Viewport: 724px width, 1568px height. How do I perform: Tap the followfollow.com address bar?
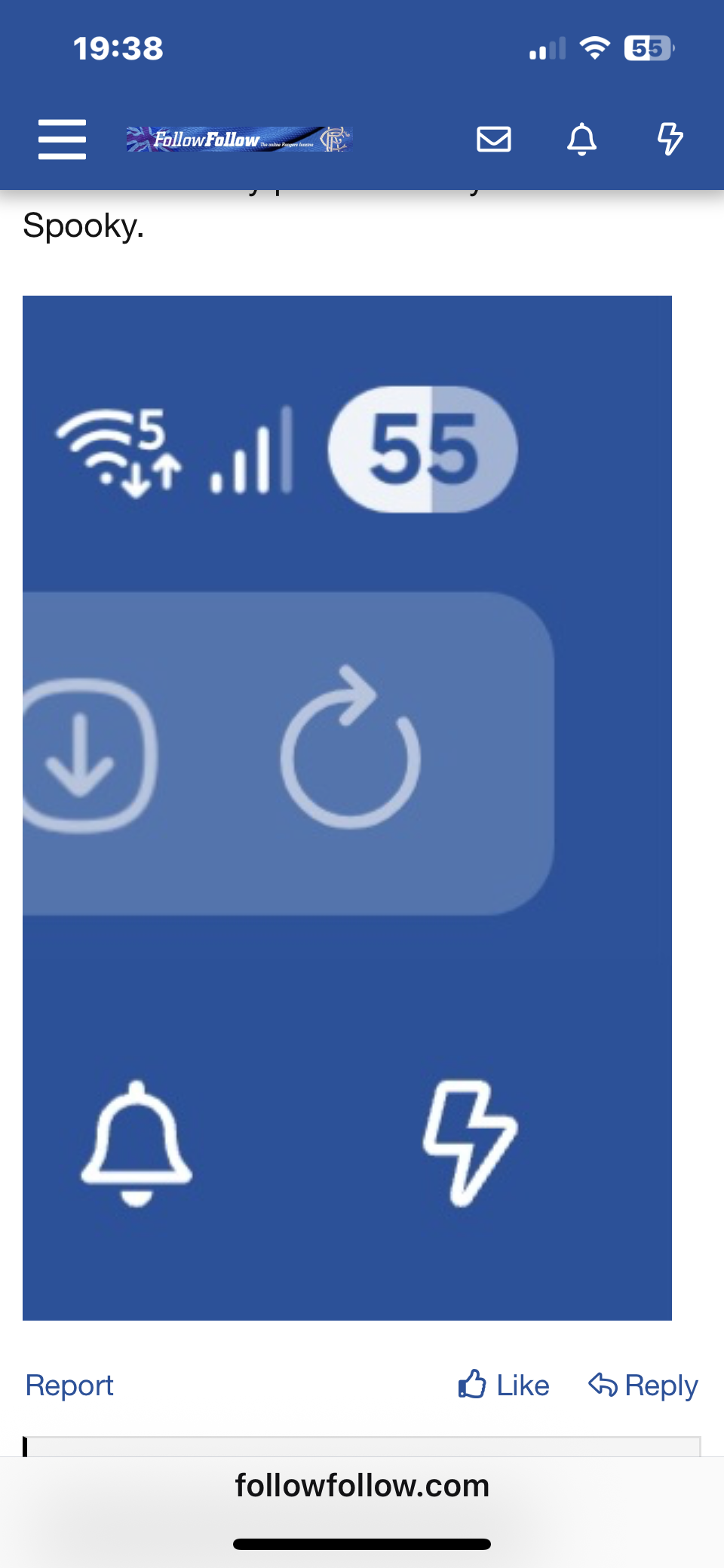(x=362, y=1486)
